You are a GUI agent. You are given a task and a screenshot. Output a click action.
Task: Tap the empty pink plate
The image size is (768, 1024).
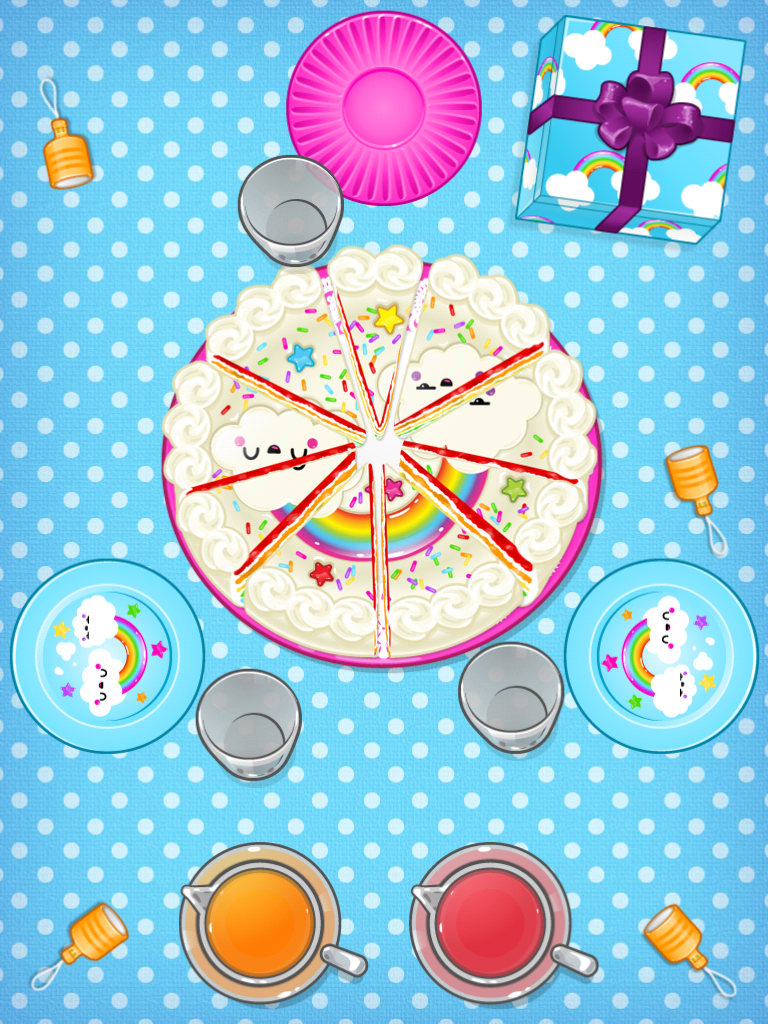(x=384, y=108)
